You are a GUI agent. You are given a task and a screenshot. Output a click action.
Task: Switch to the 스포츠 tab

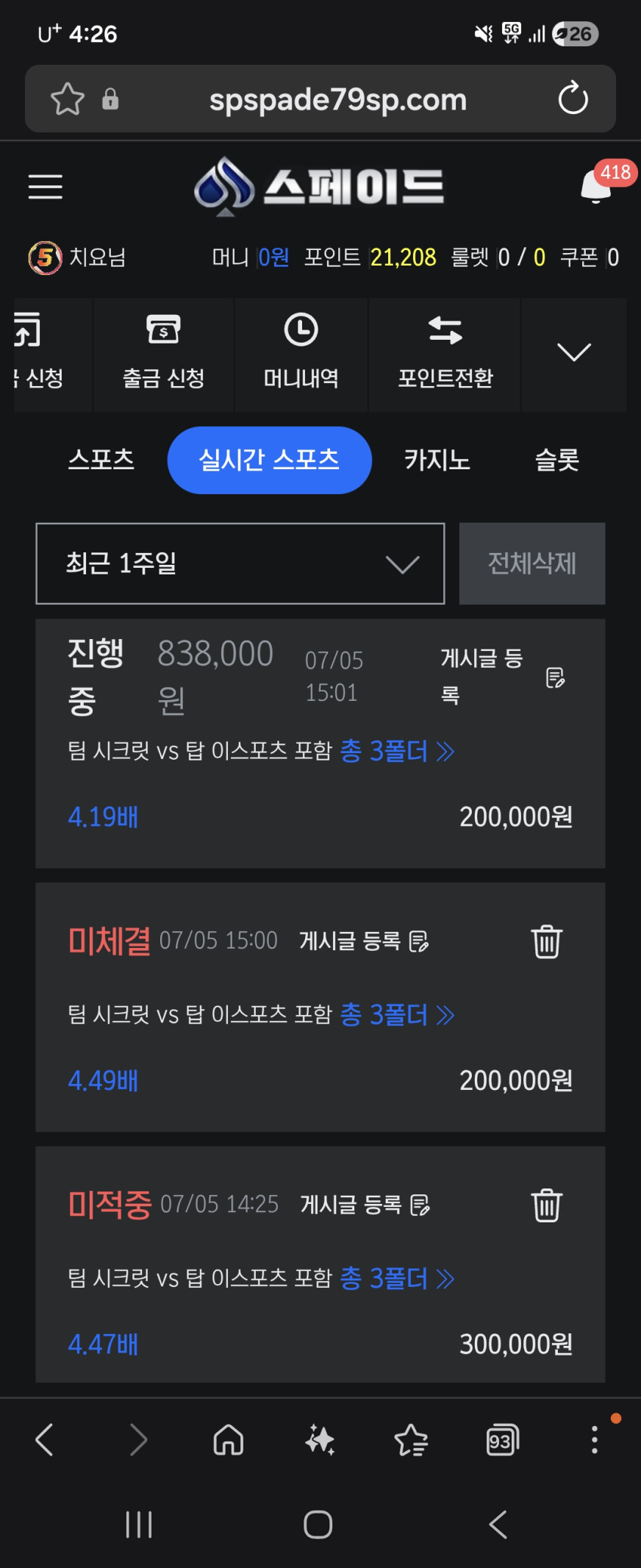tap(101, 460)
